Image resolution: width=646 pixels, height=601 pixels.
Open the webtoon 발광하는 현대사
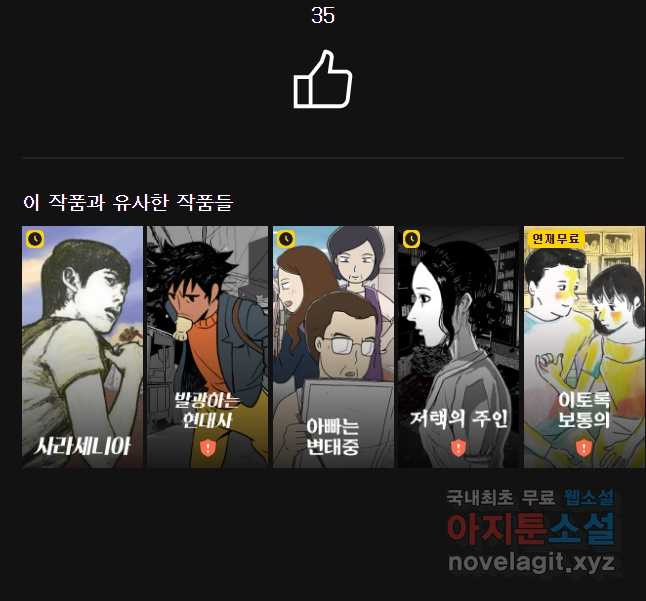208,347
